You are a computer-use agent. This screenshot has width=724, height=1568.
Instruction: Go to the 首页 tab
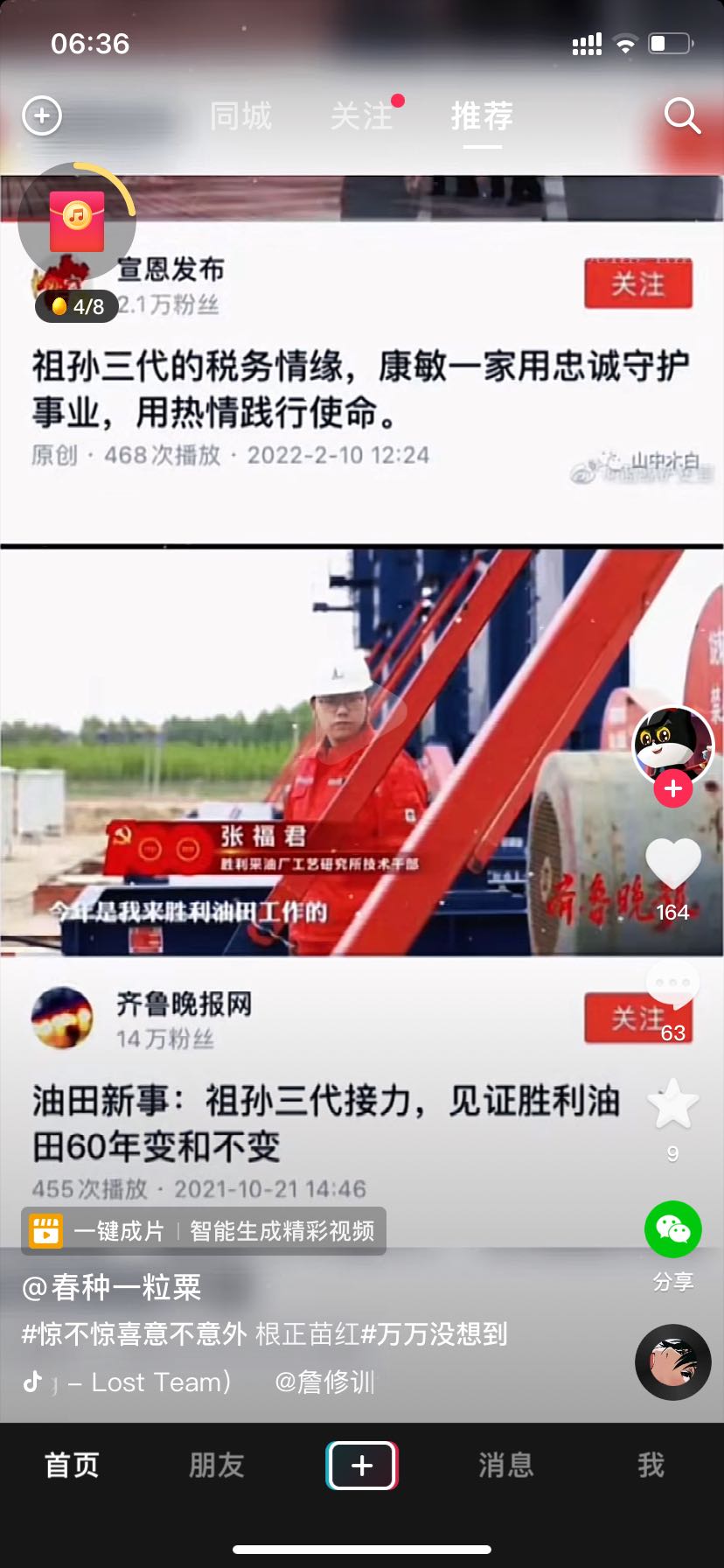click(72, 1465)
